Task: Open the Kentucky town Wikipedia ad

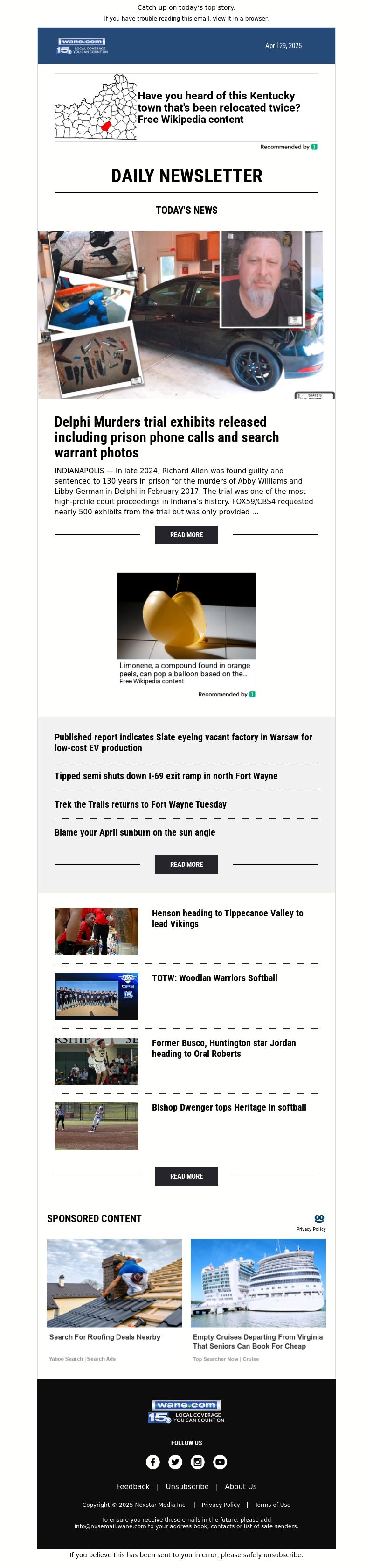Action: 186,108
